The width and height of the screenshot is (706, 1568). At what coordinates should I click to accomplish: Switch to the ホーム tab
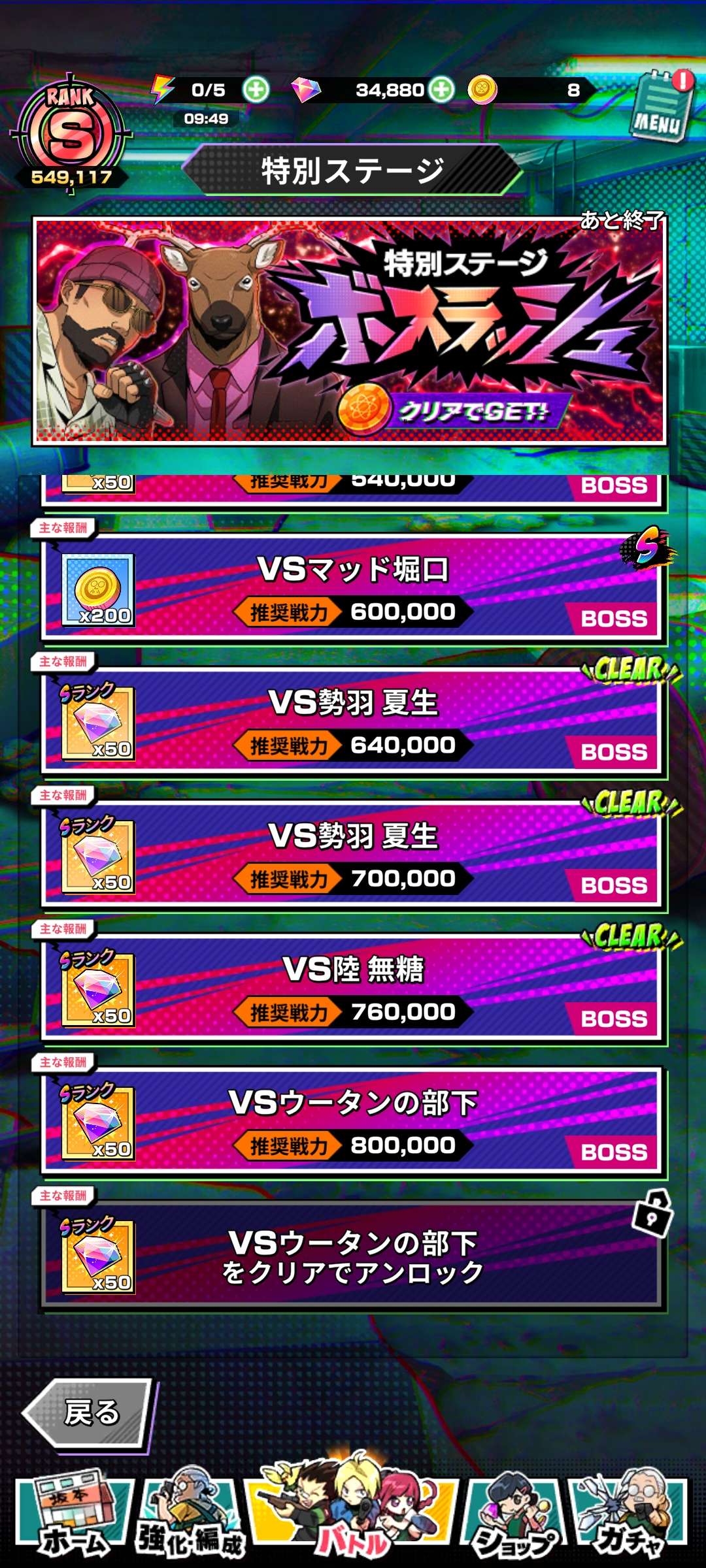pyautogui.click(x=73, y=1514)
